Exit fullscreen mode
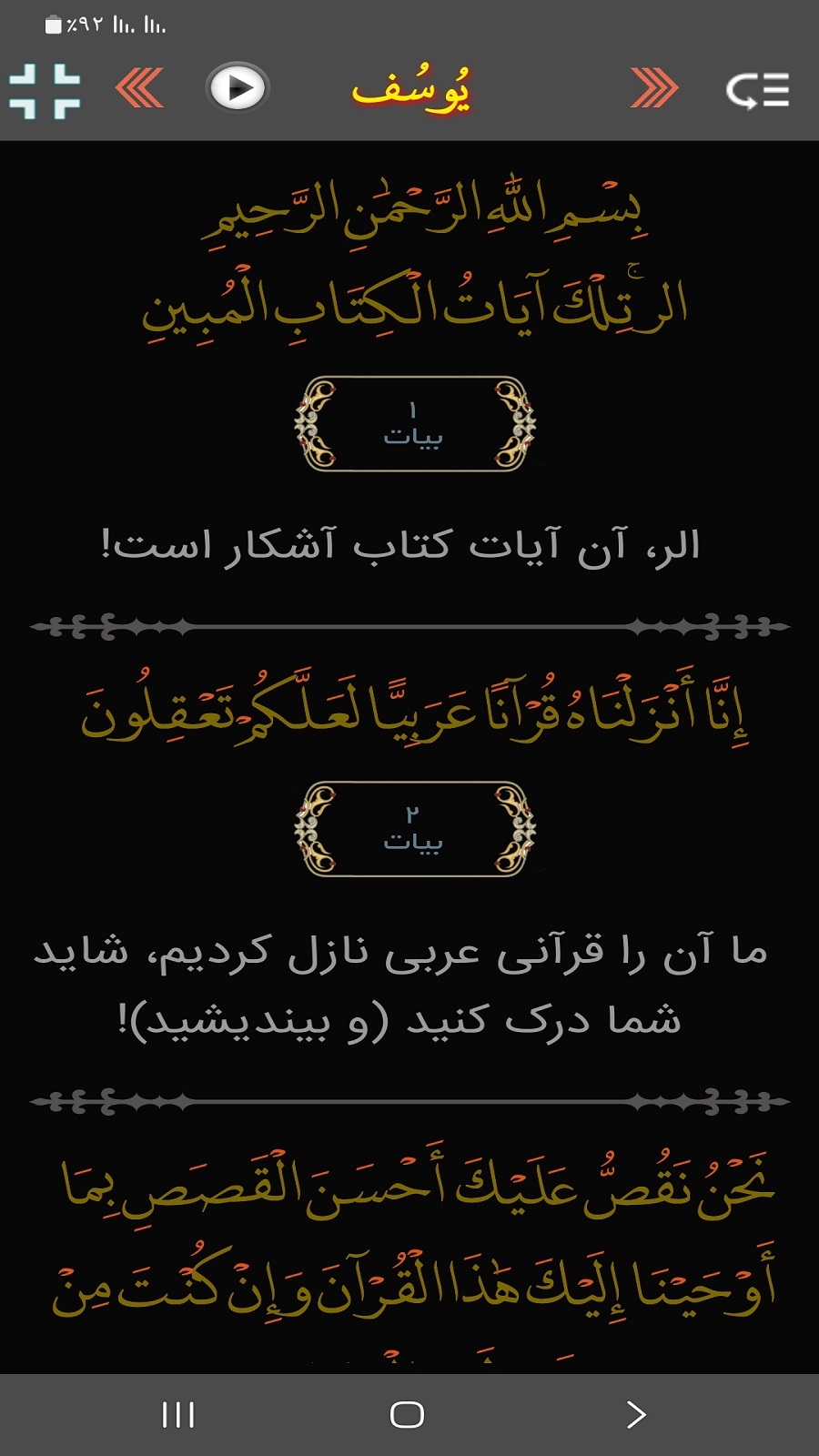 pyautogui.click(x=45, y=90)
